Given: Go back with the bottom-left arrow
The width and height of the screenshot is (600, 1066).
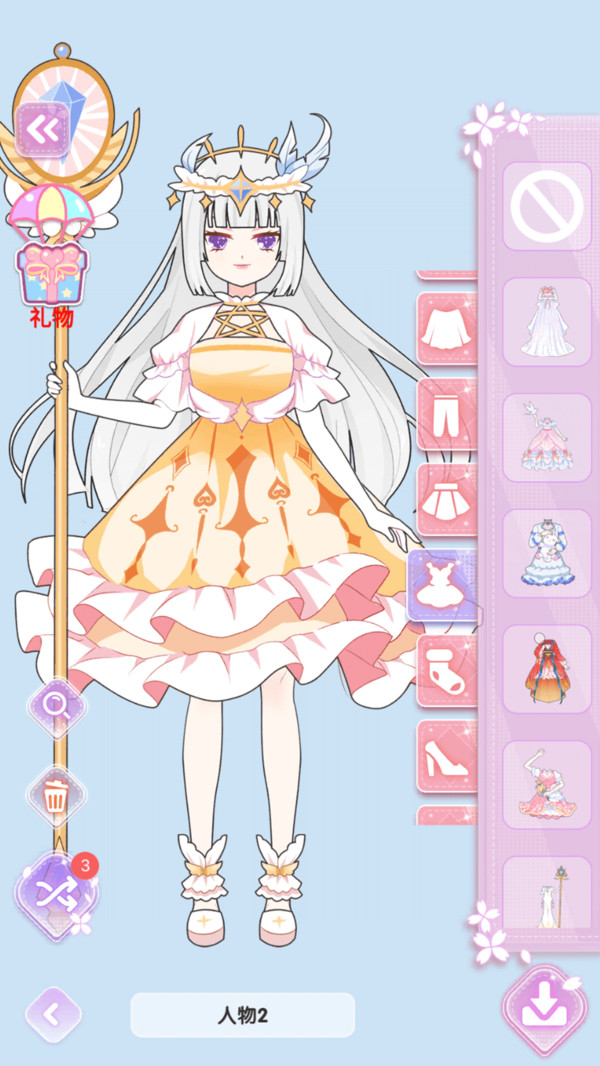Looking at the screenshot, I should [x=53, y=1015].
